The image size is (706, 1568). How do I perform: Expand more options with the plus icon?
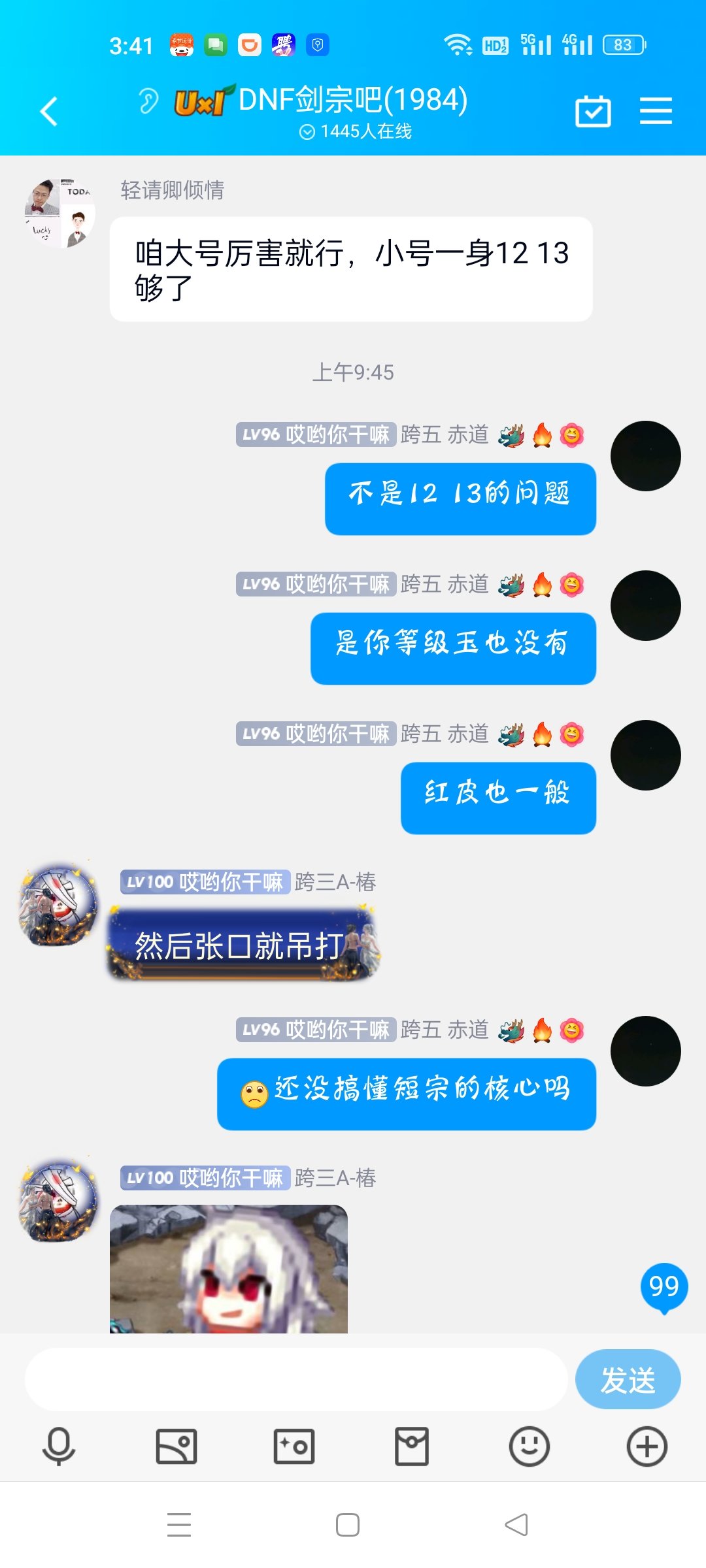click(647, 1446)
